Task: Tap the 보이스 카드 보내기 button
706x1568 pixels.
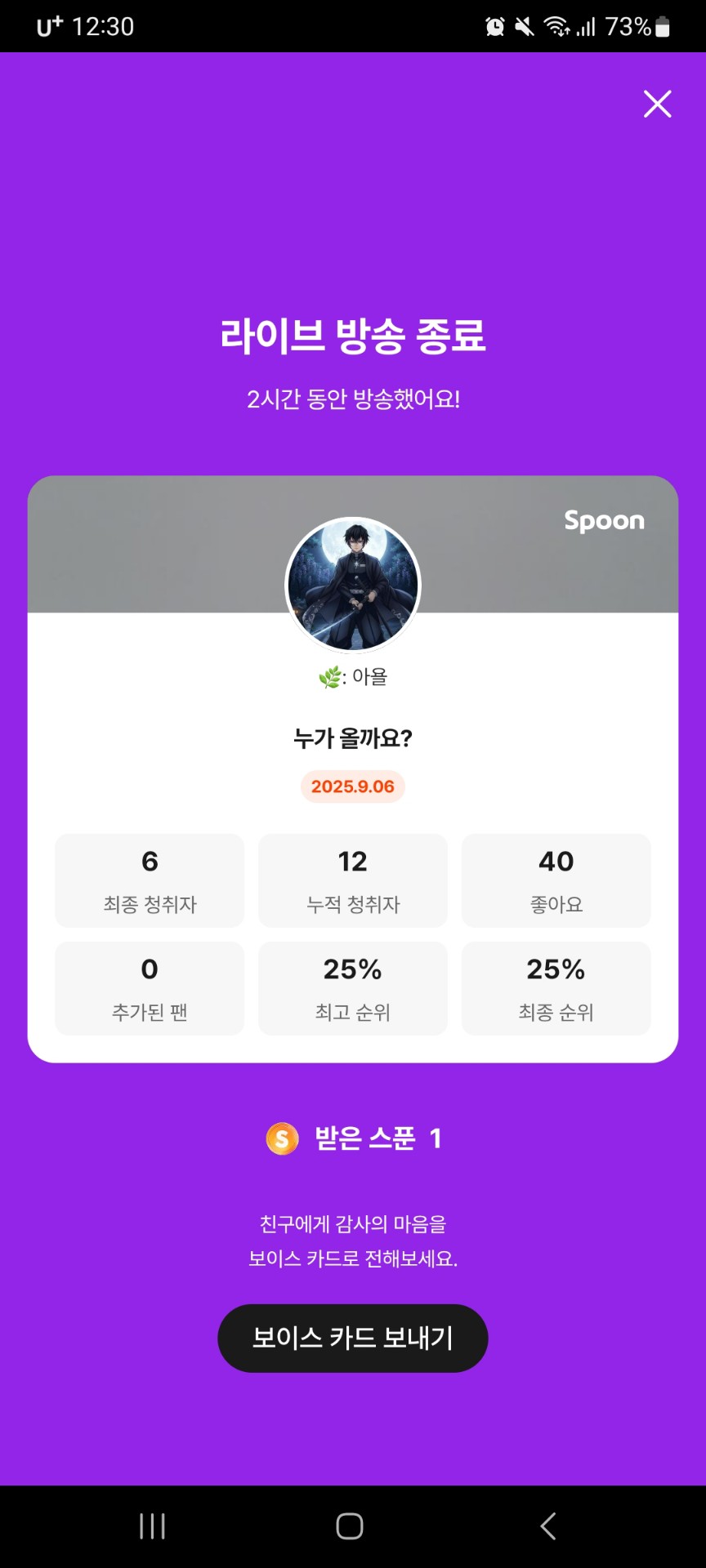Action: click(x=353, y=1338)
